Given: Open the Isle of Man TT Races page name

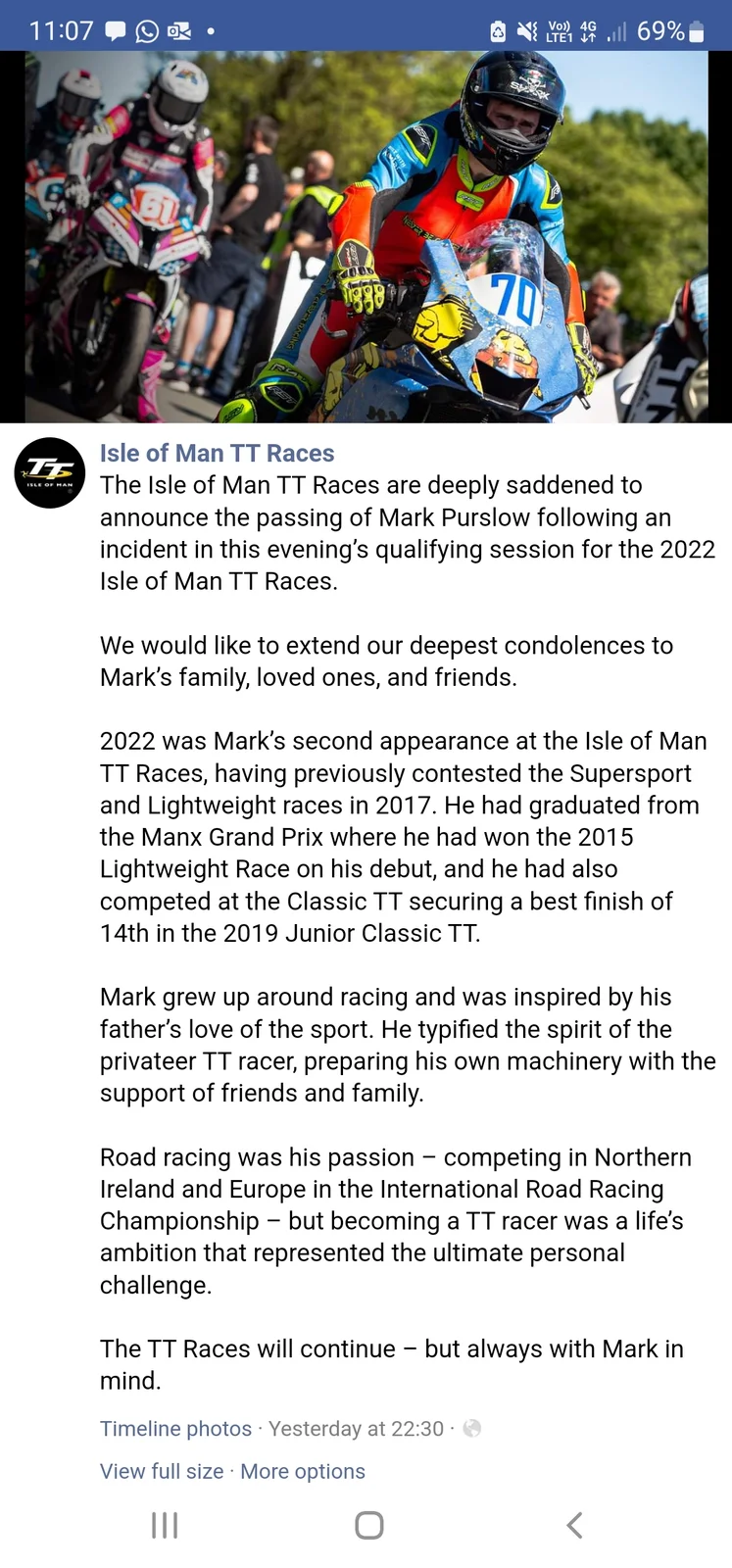Looking at the screenshot, I should [217, 453].
